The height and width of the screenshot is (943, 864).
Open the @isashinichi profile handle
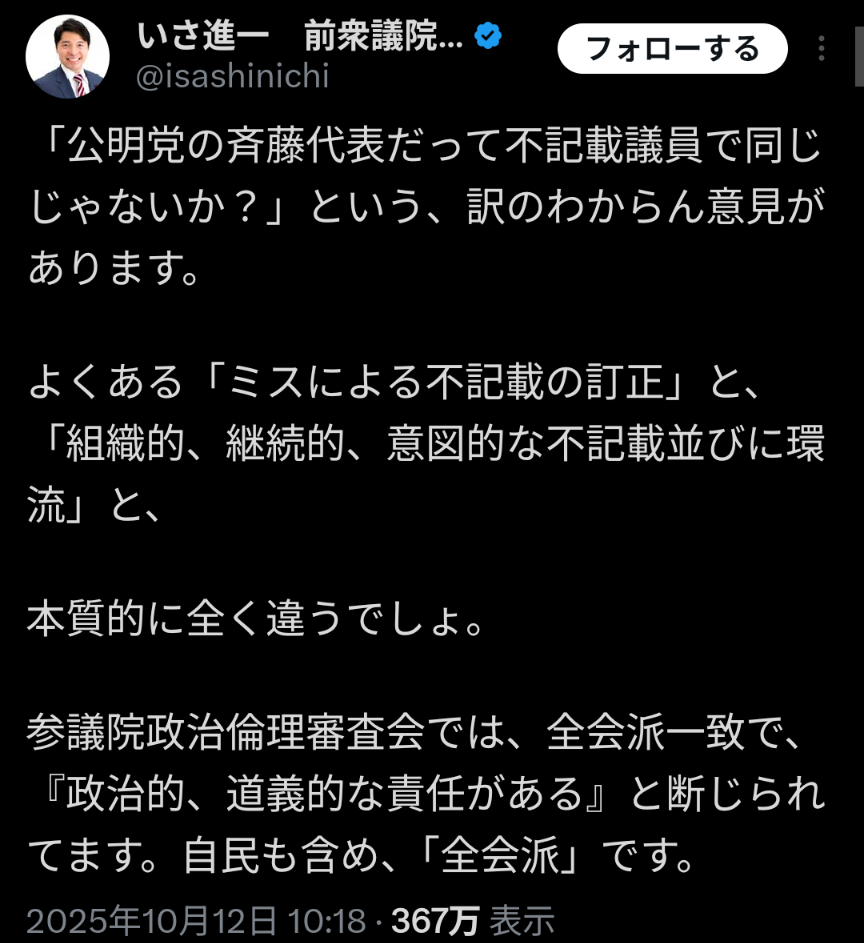tap(231, 77)
